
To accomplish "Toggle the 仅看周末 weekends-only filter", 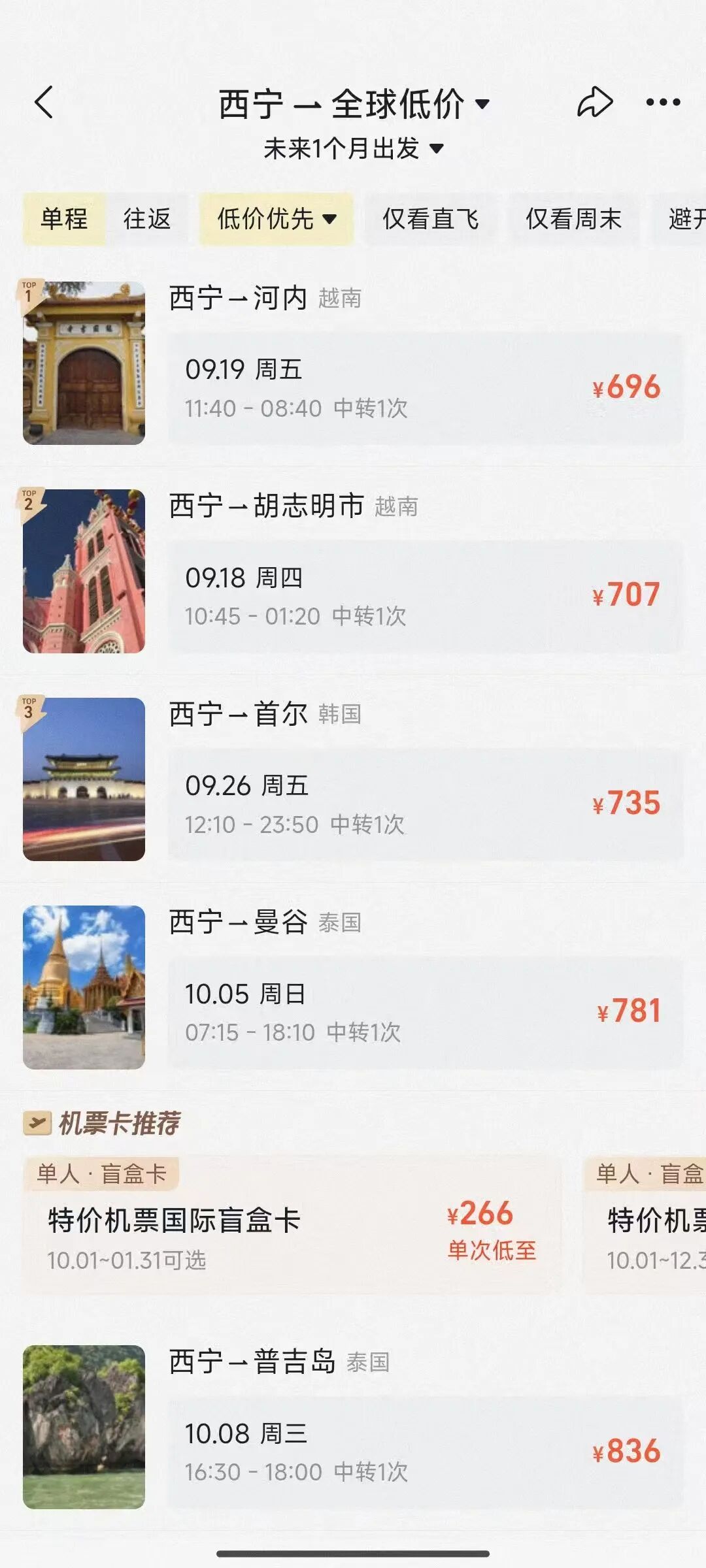I will point(573,218).
